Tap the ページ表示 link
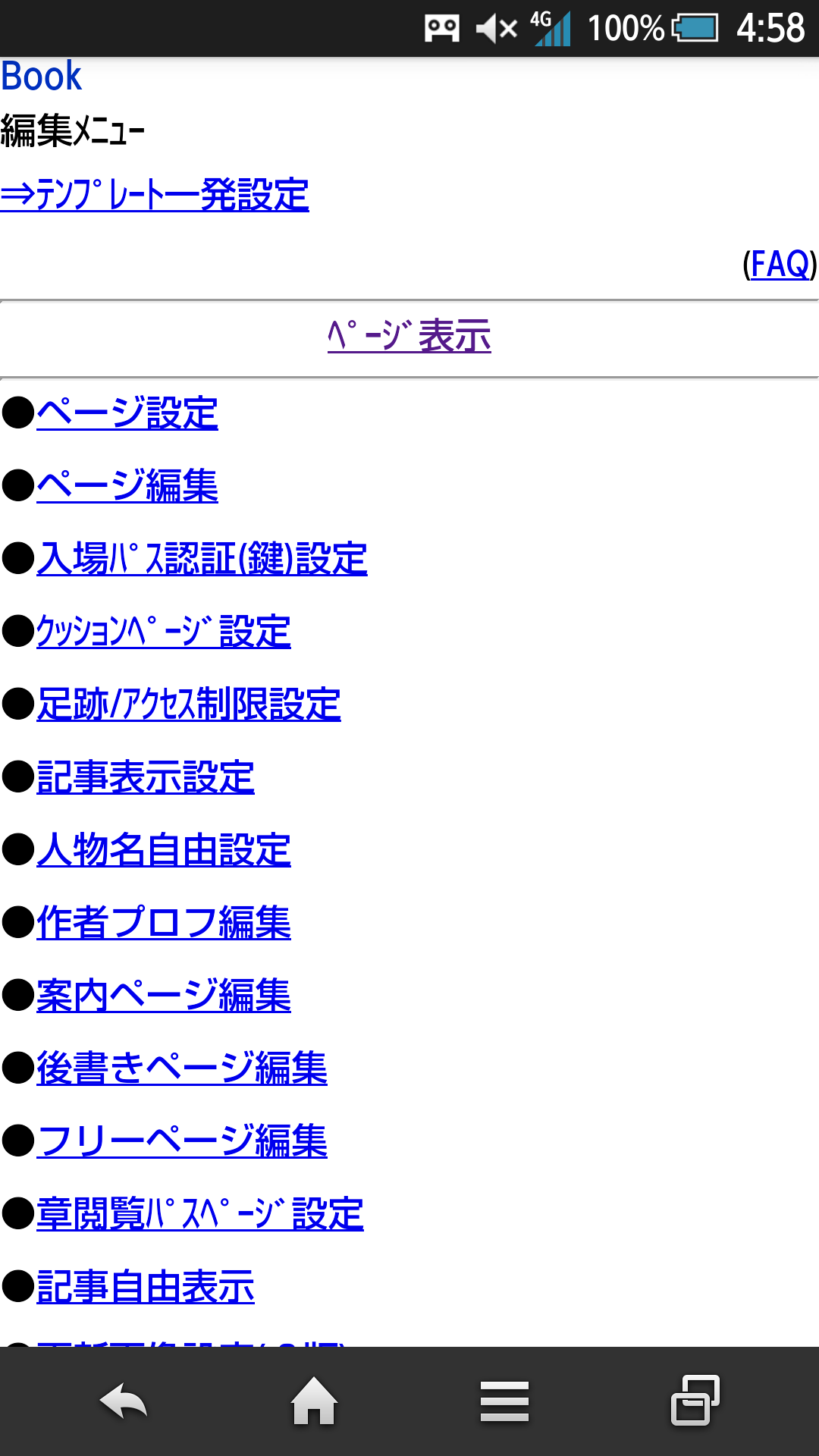819x1456 pixels. (x=409, y=336)
